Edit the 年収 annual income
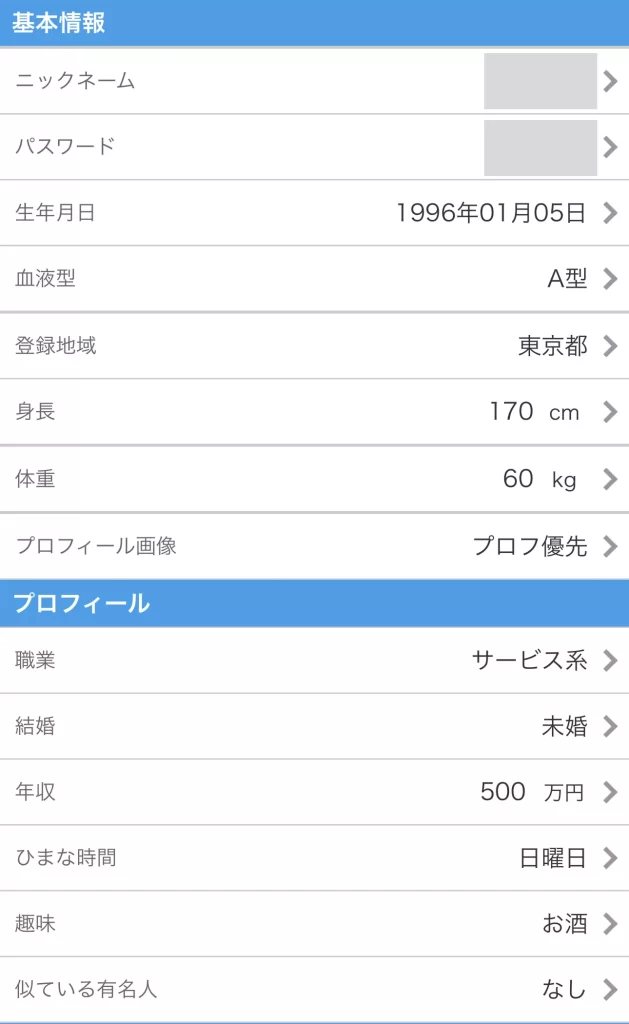The image size is (629, 1024). pyautogui.click(x=314, y=792)
